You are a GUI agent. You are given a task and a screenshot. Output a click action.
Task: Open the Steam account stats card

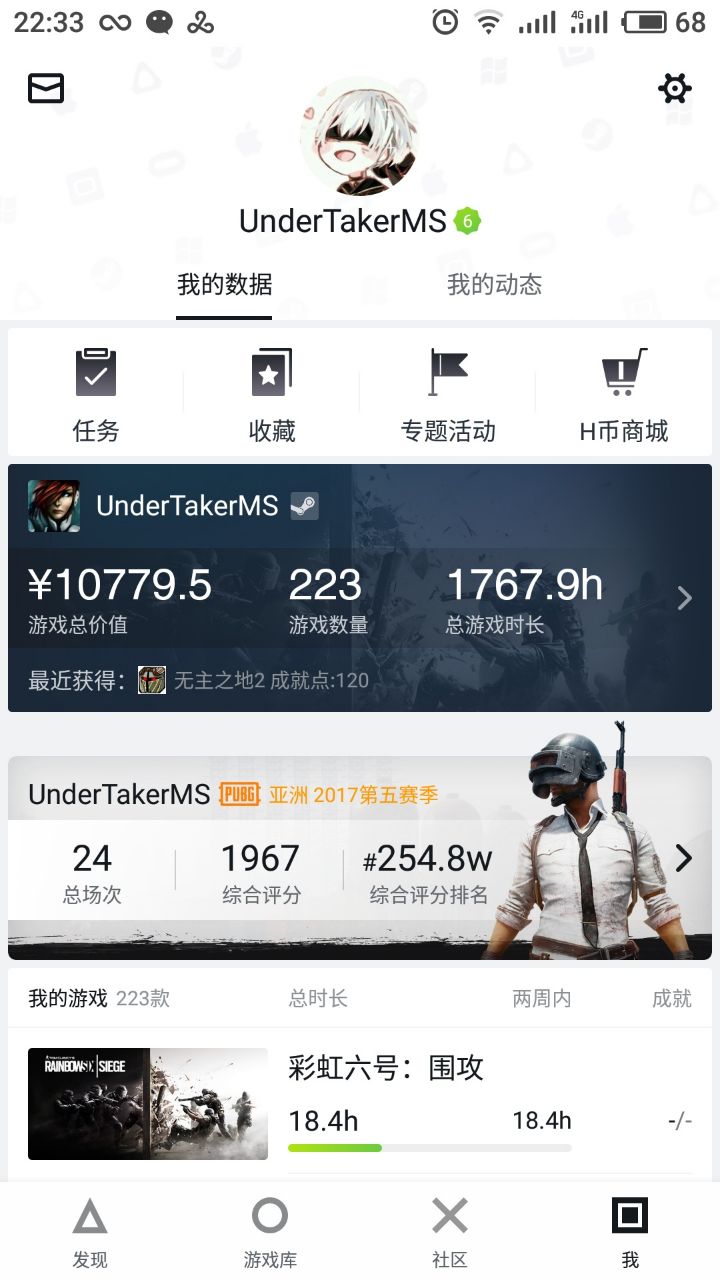pyautogui.click(x=360, y=588)
